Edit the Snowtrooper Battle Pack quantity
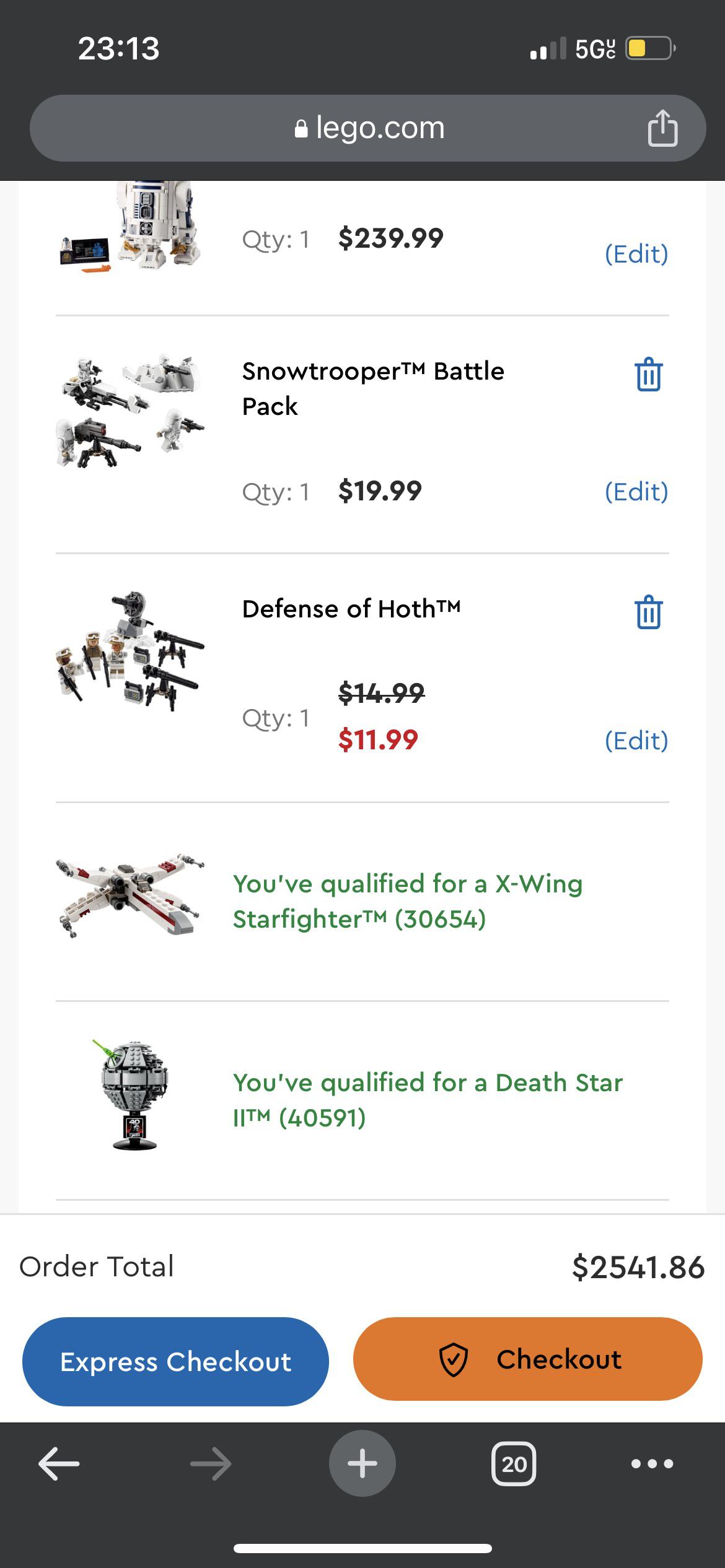 636,492
